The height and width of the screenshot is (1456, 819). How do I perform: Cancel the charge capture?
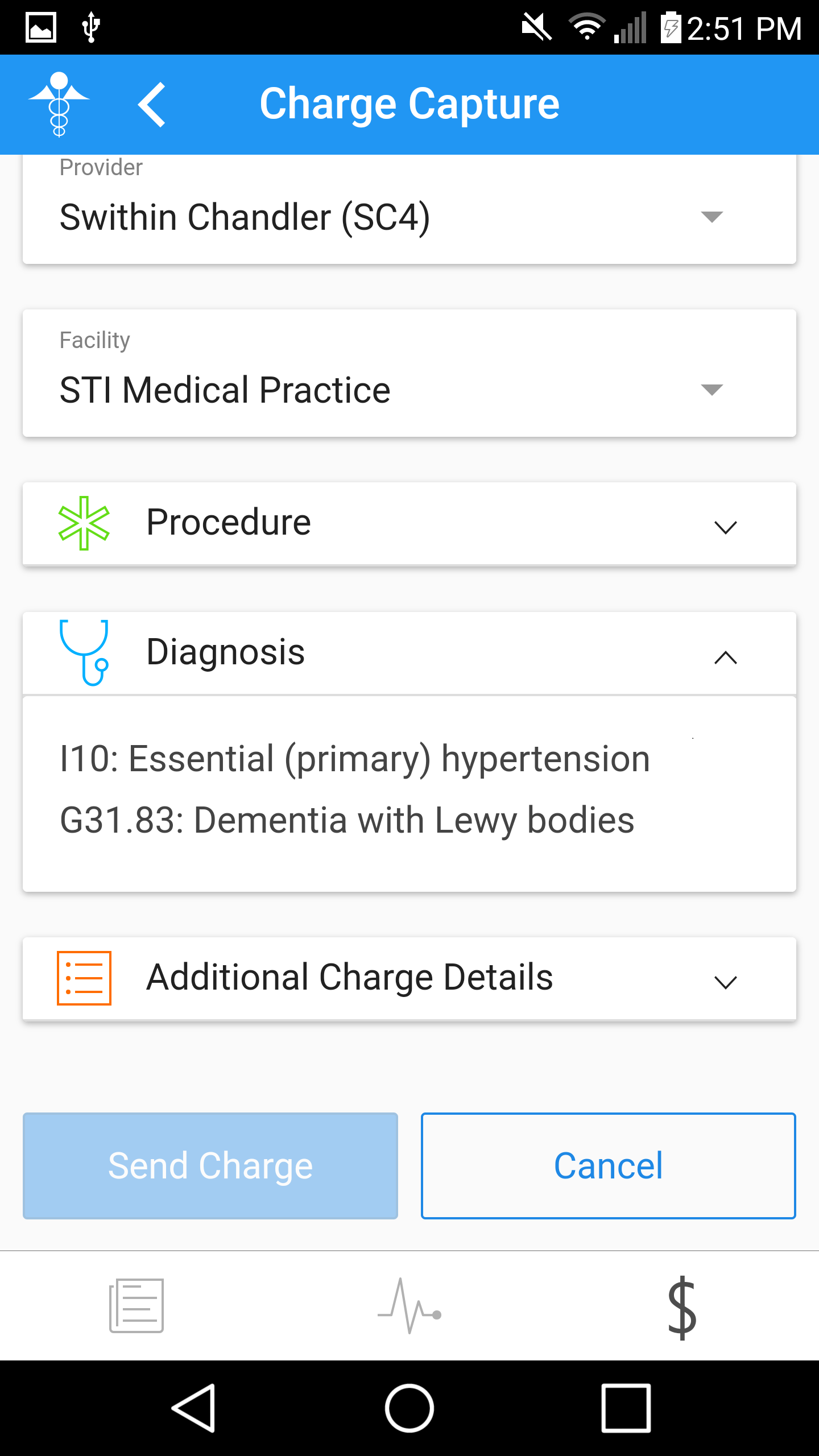pos(609,1165)
